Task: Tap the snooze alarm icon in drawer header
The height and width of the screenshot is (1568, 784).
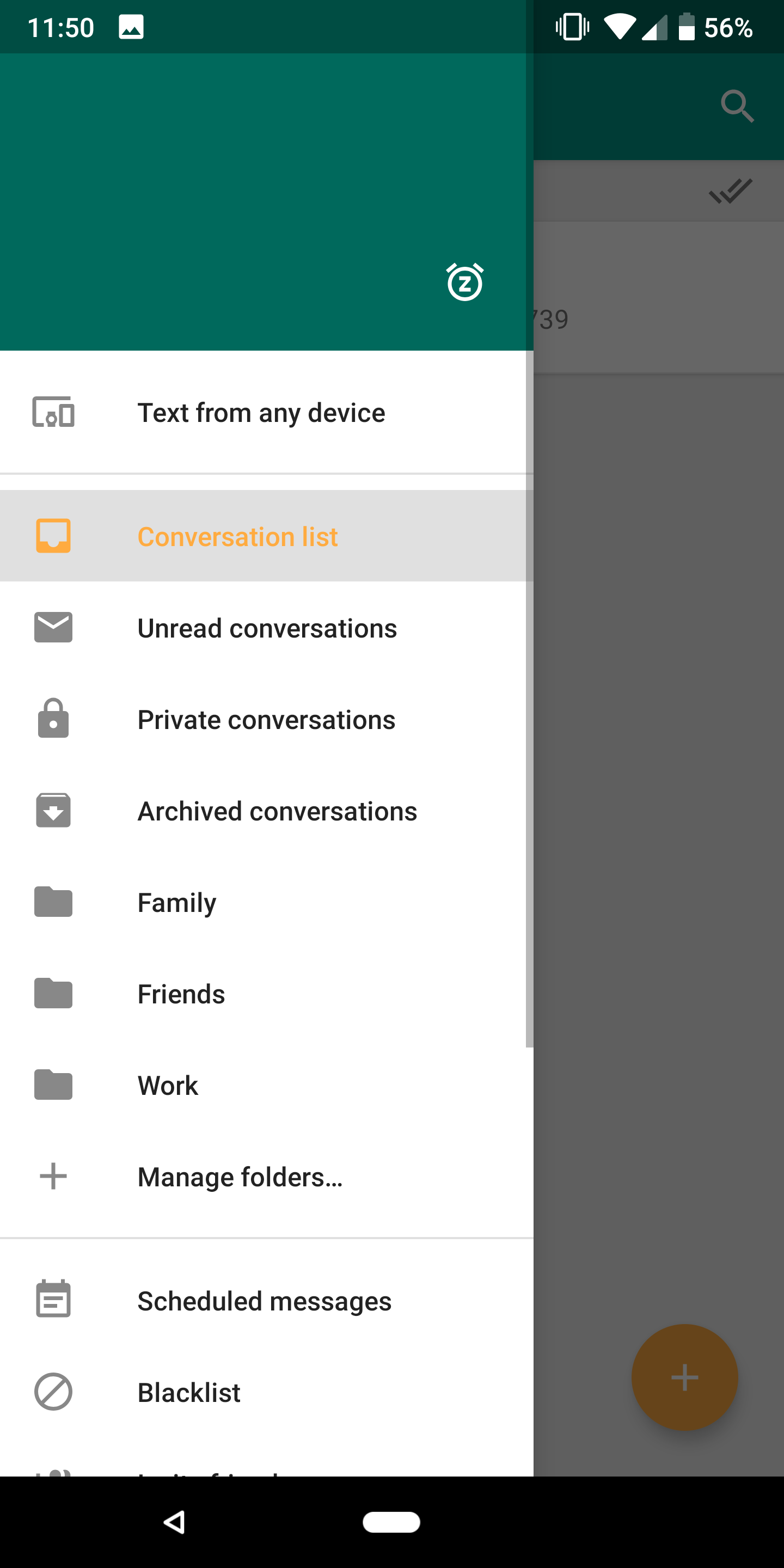Action: [465, 283]
